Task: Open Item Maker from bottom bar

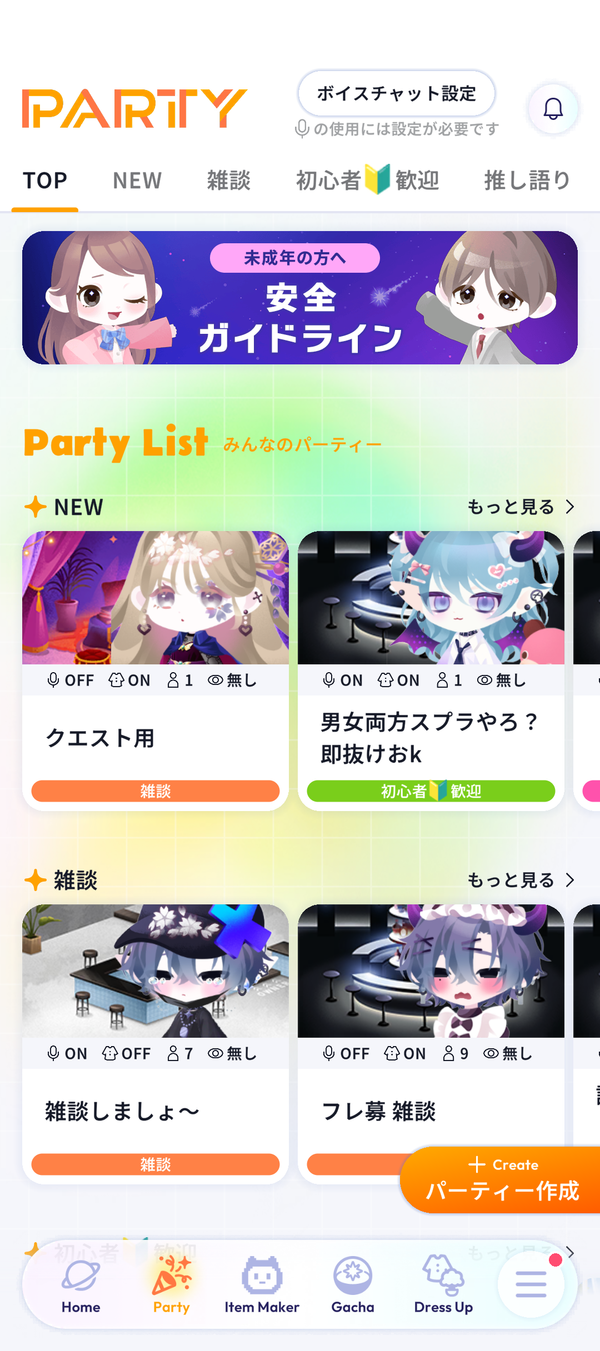Action: pos(262,1286)
